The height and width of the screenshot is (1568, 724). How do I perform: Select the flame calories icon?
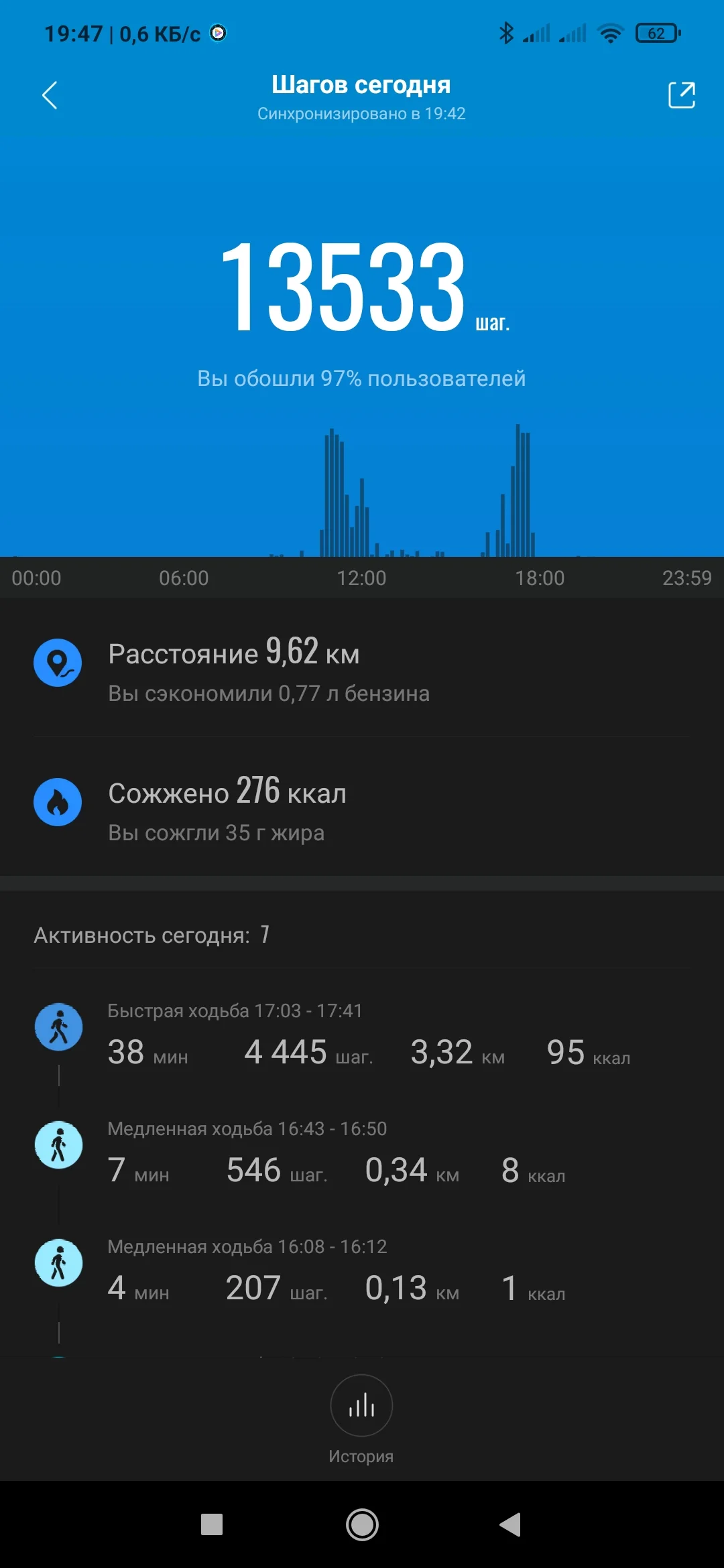pyautogui.click(x=58, y=801)
